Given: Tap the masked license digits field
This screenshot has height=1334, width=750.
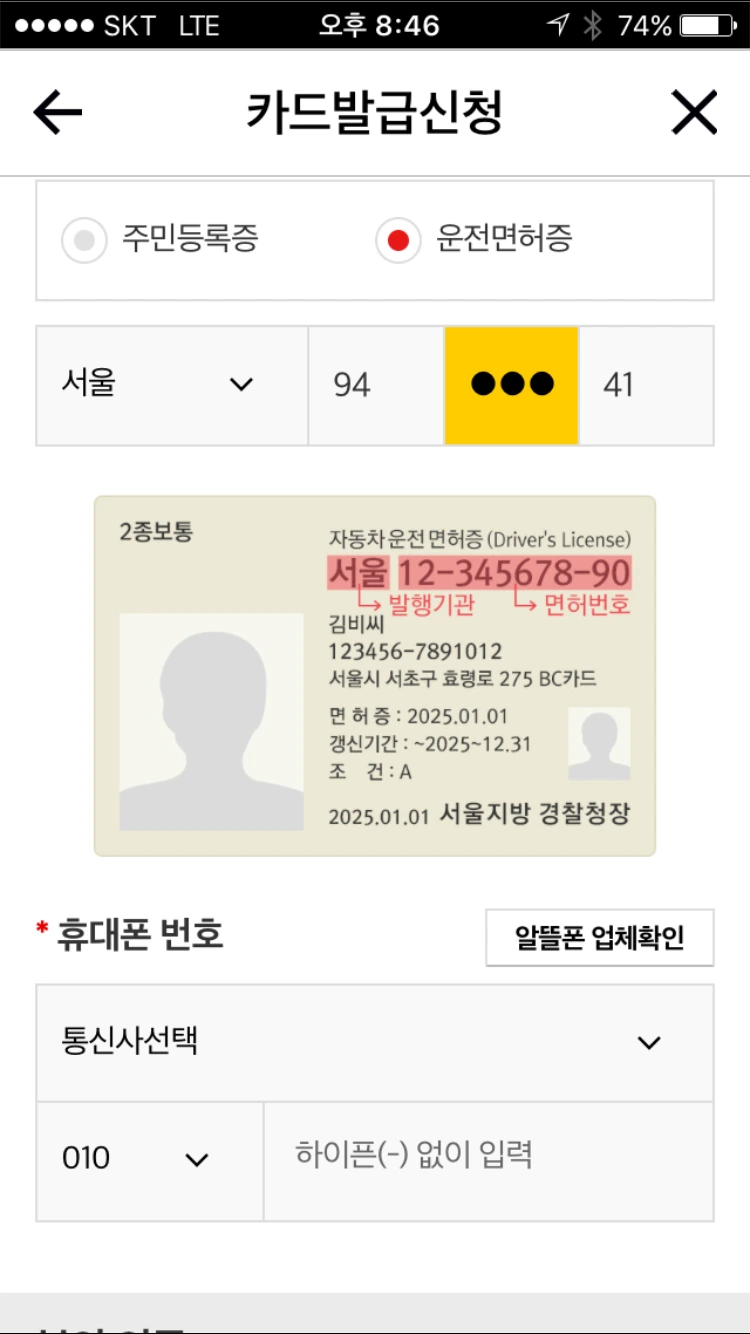Looking at the screenshot, I should coord(511,385).
